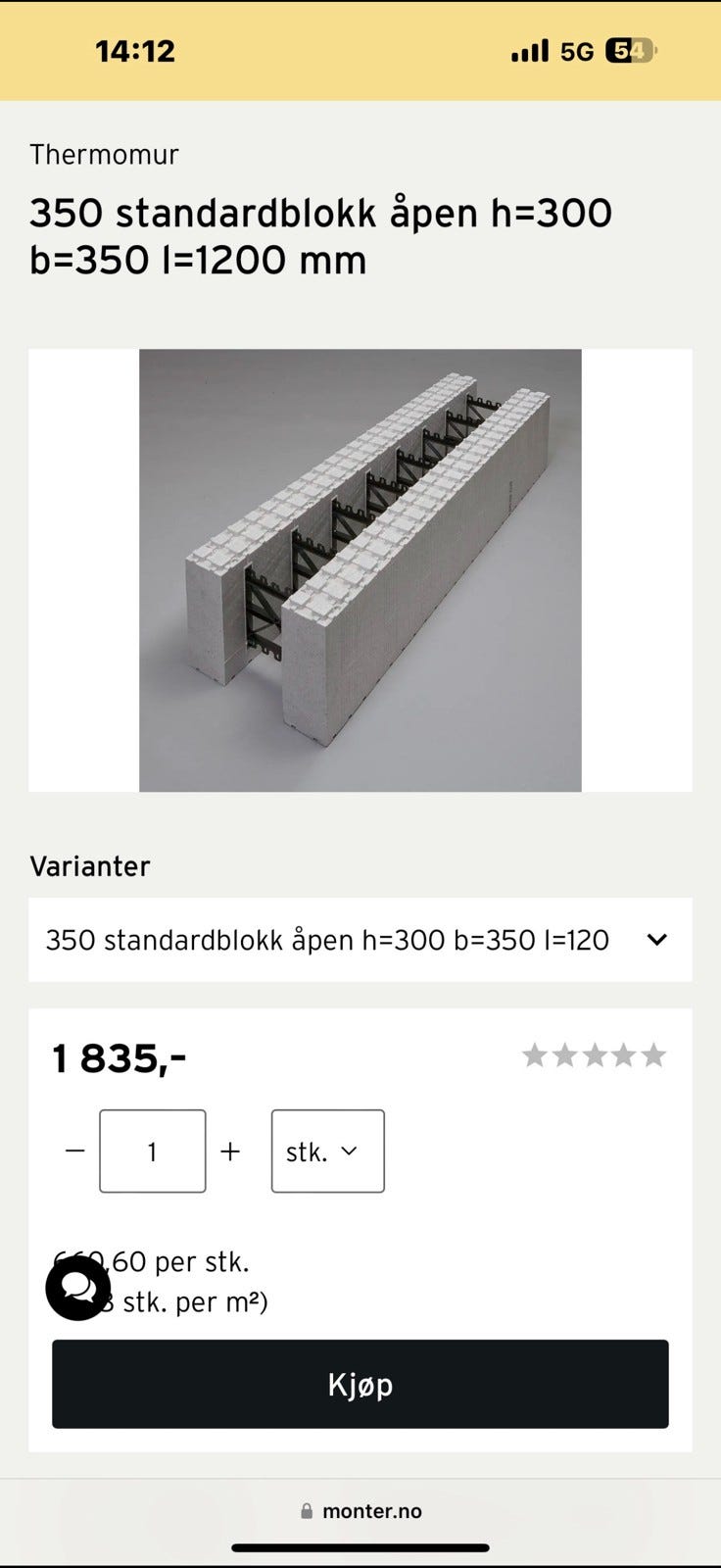Open the stk. unit dropdown
The height and width of the screenshot is (1568, 721).
tap(327, 1151)
